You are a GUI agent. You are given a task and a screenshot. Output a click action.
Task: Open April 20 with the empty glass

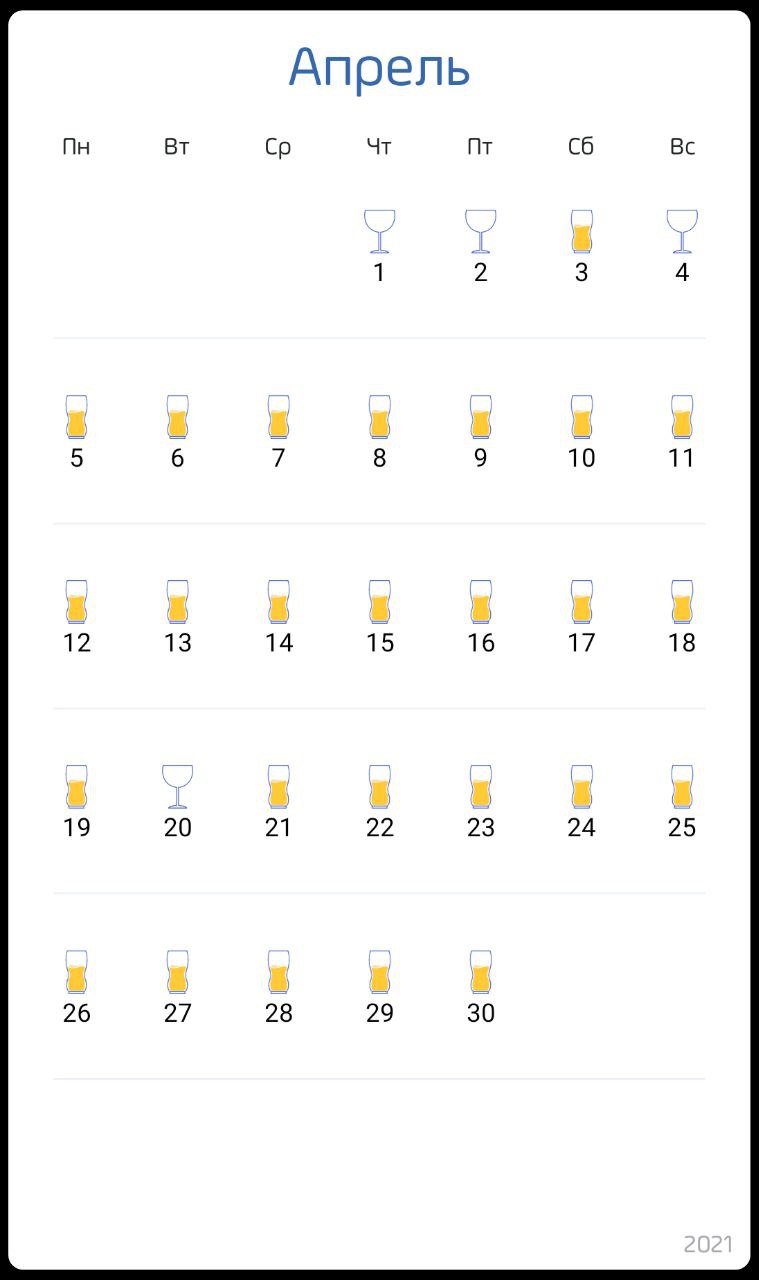point(177,802)
